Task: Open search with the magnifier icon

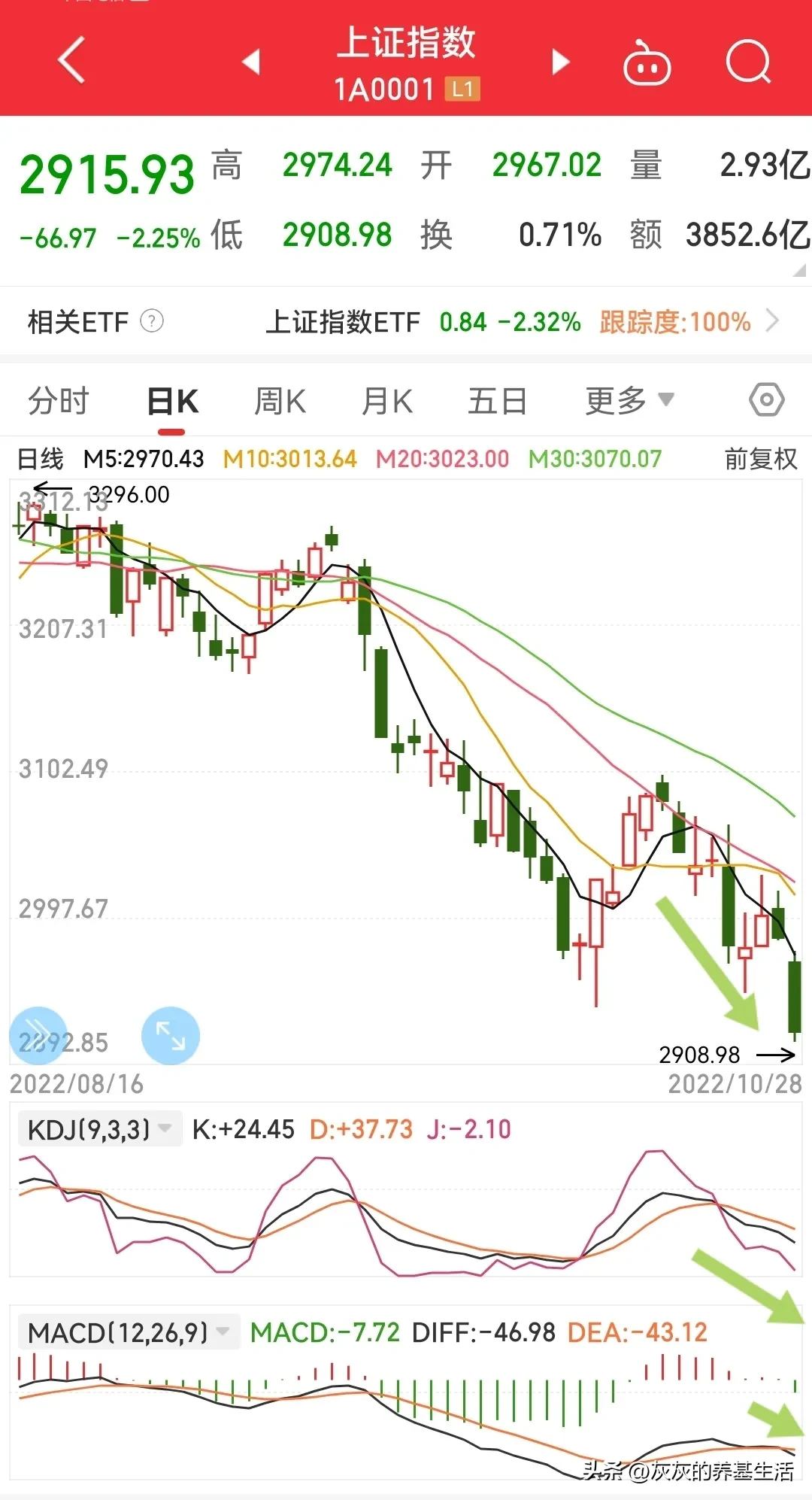Action: tap(748, 62)
